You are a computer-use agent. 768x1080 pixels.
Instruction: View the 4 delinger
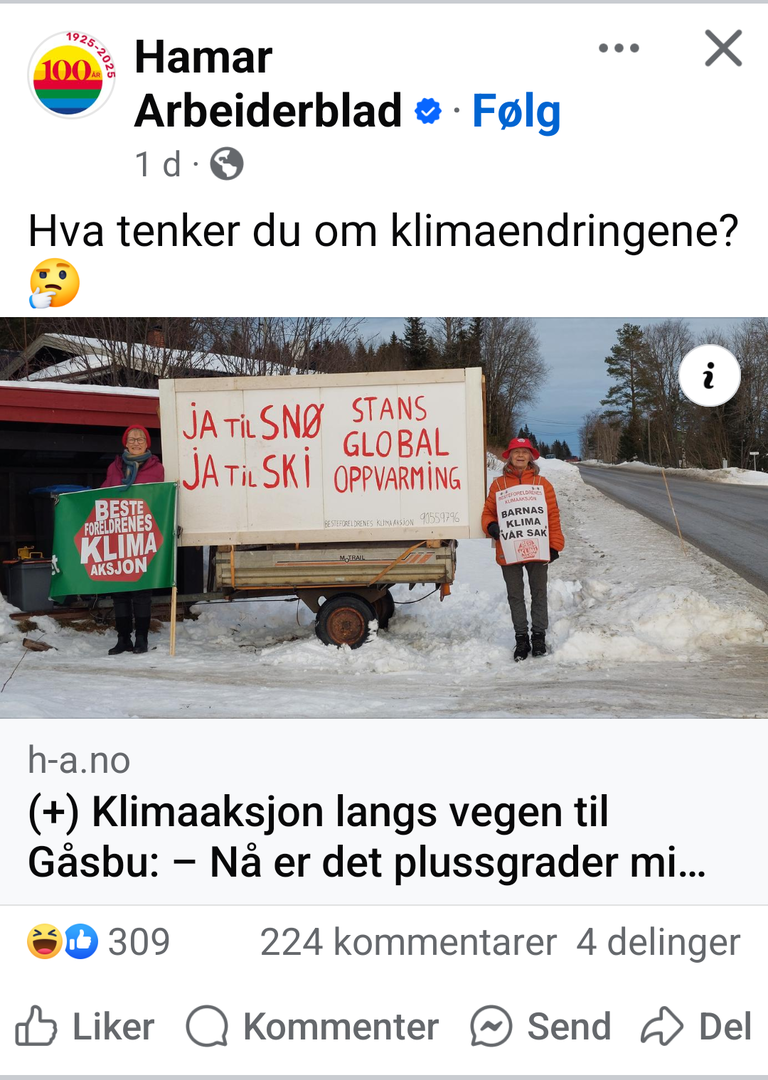(658, 942)
